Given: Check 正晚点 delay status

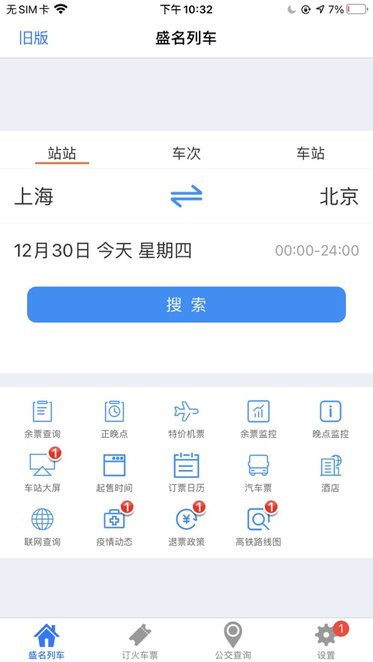Looking at the screenshot, I should (114, 419).
